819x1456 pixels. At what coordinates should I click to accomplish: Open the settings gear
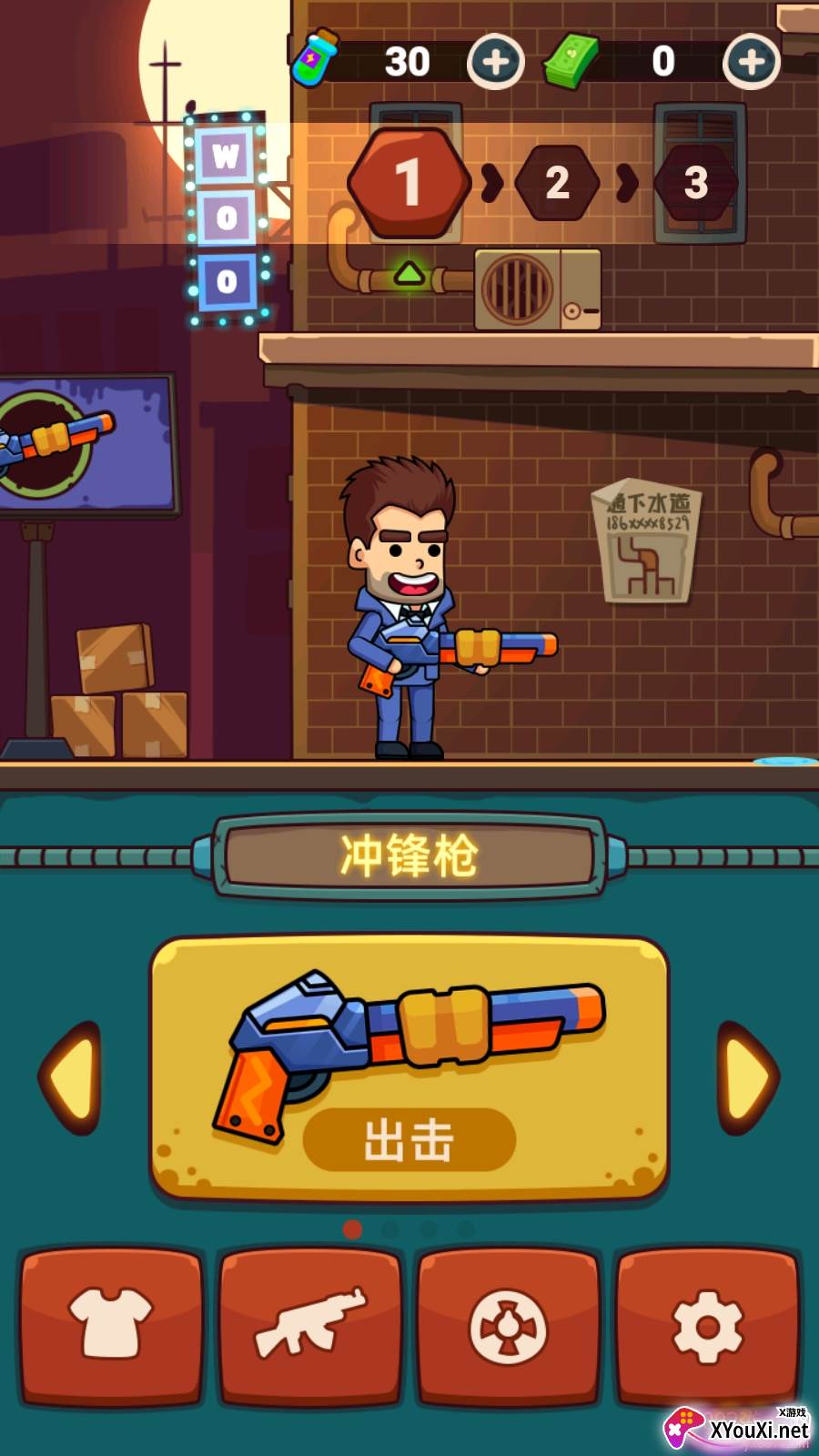click(707, 1327)
